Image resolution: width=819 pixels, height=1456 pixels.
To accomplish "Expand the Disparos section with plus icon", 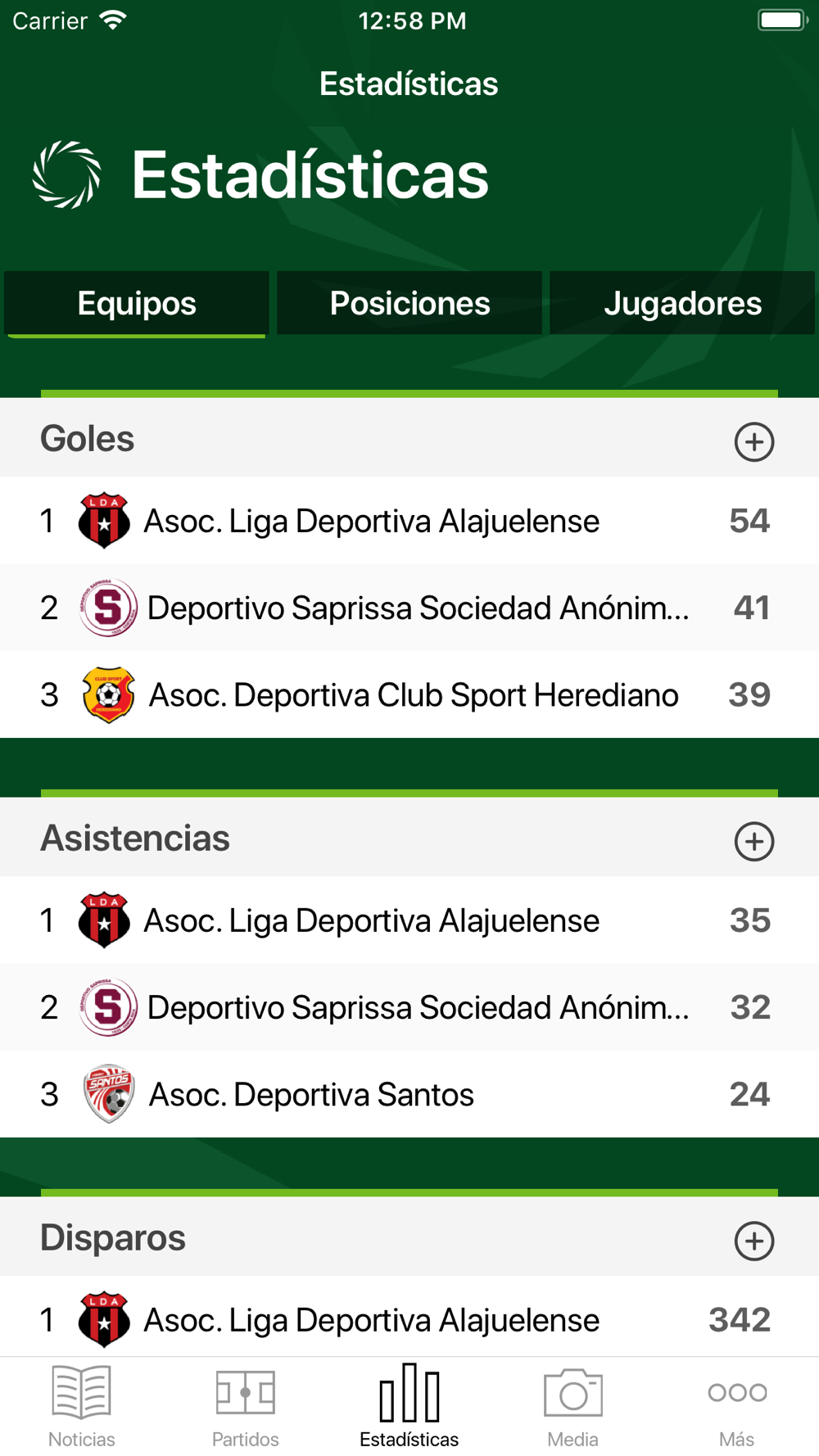I will point(754,1241).
